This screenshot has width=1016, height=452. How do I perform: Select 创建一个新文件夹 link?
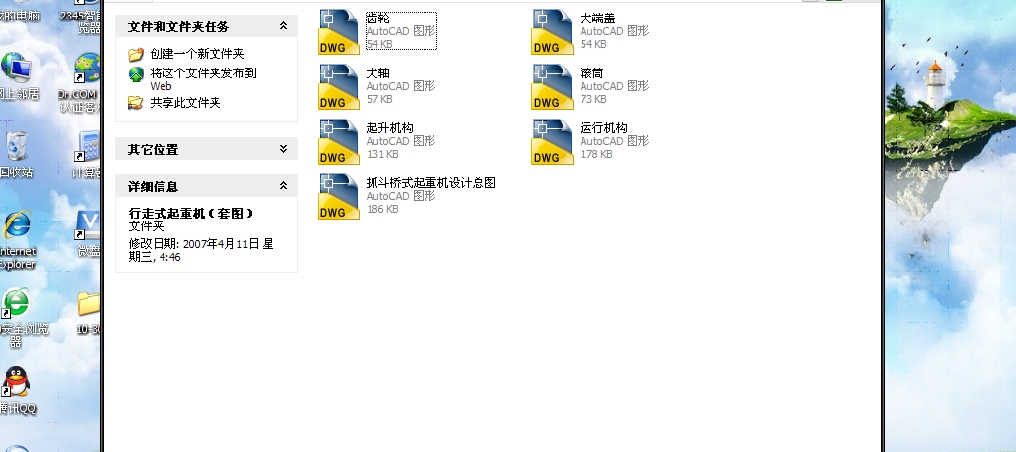197,54
